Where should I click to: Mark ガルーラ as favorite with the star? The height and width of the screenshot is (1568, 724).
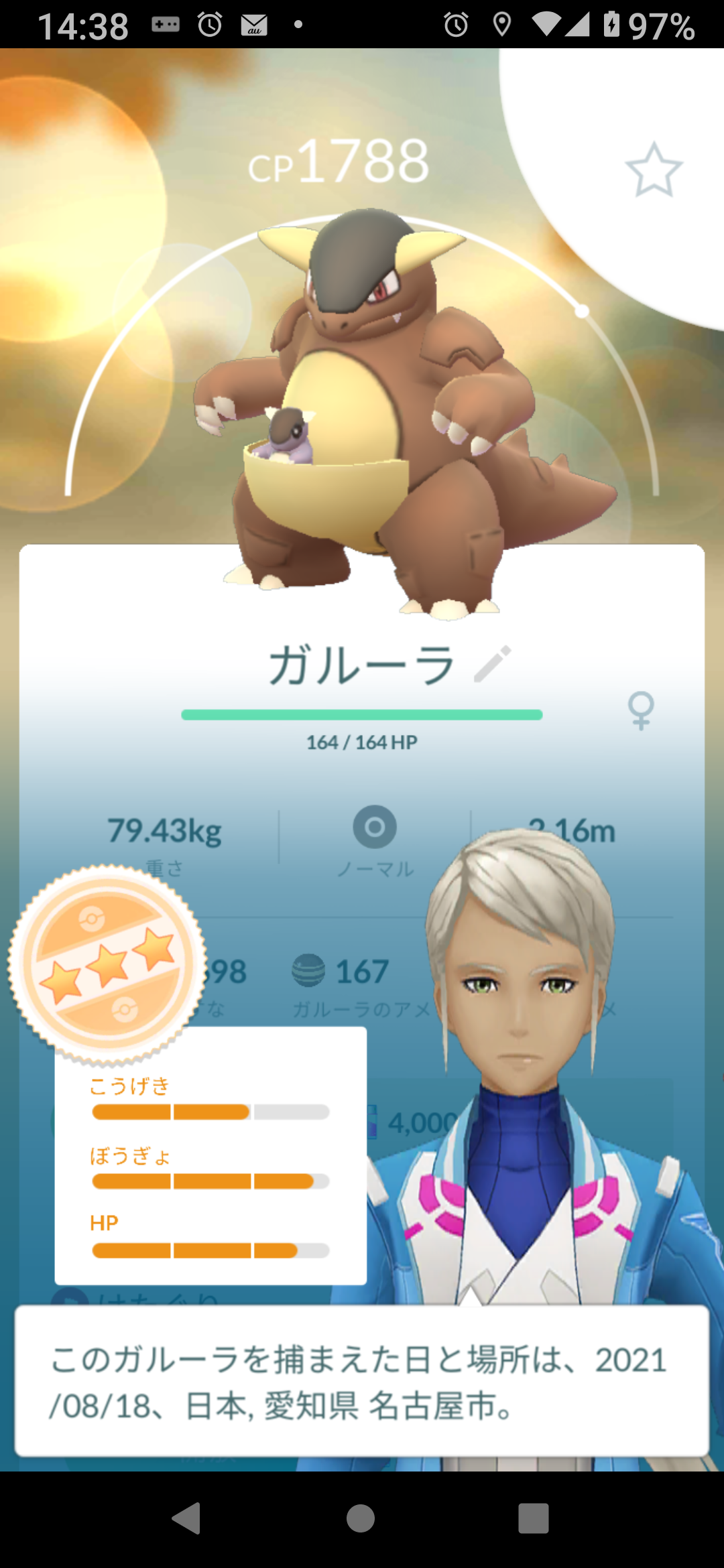point(654,170)
